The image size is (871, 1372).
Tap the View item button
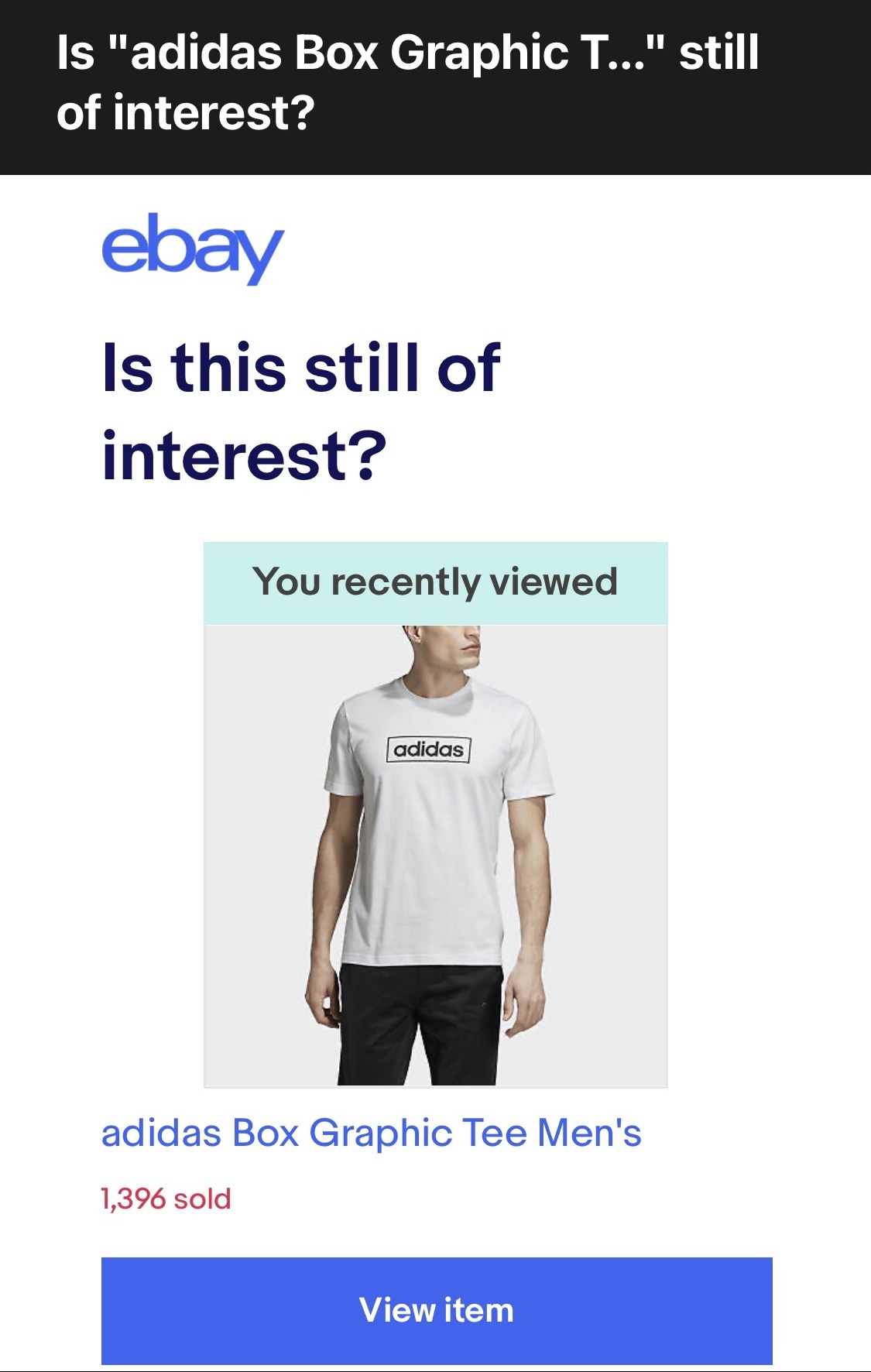click(437, 1310)
